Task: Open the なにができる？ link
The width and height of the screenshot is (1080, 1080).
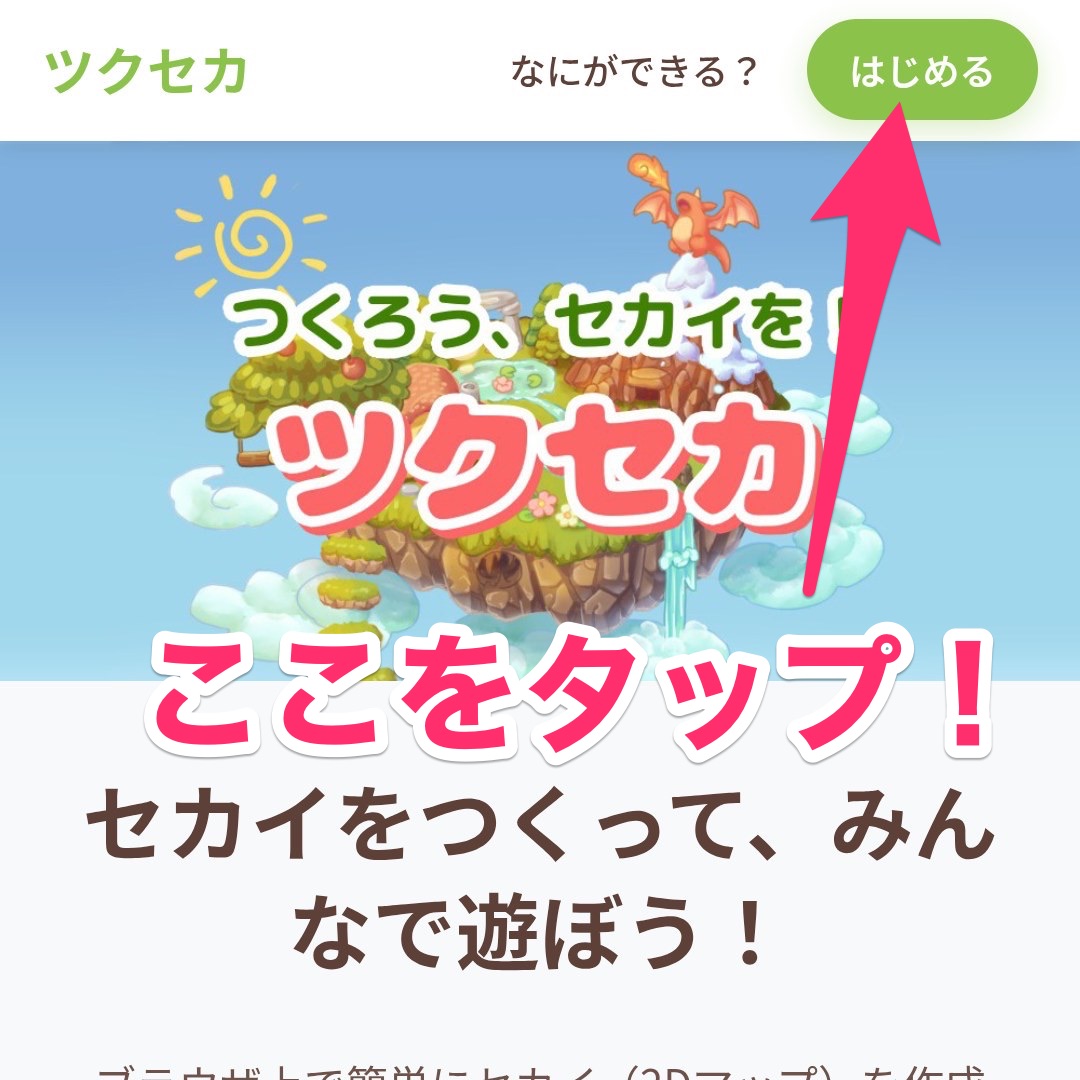Action: point(634,72)
